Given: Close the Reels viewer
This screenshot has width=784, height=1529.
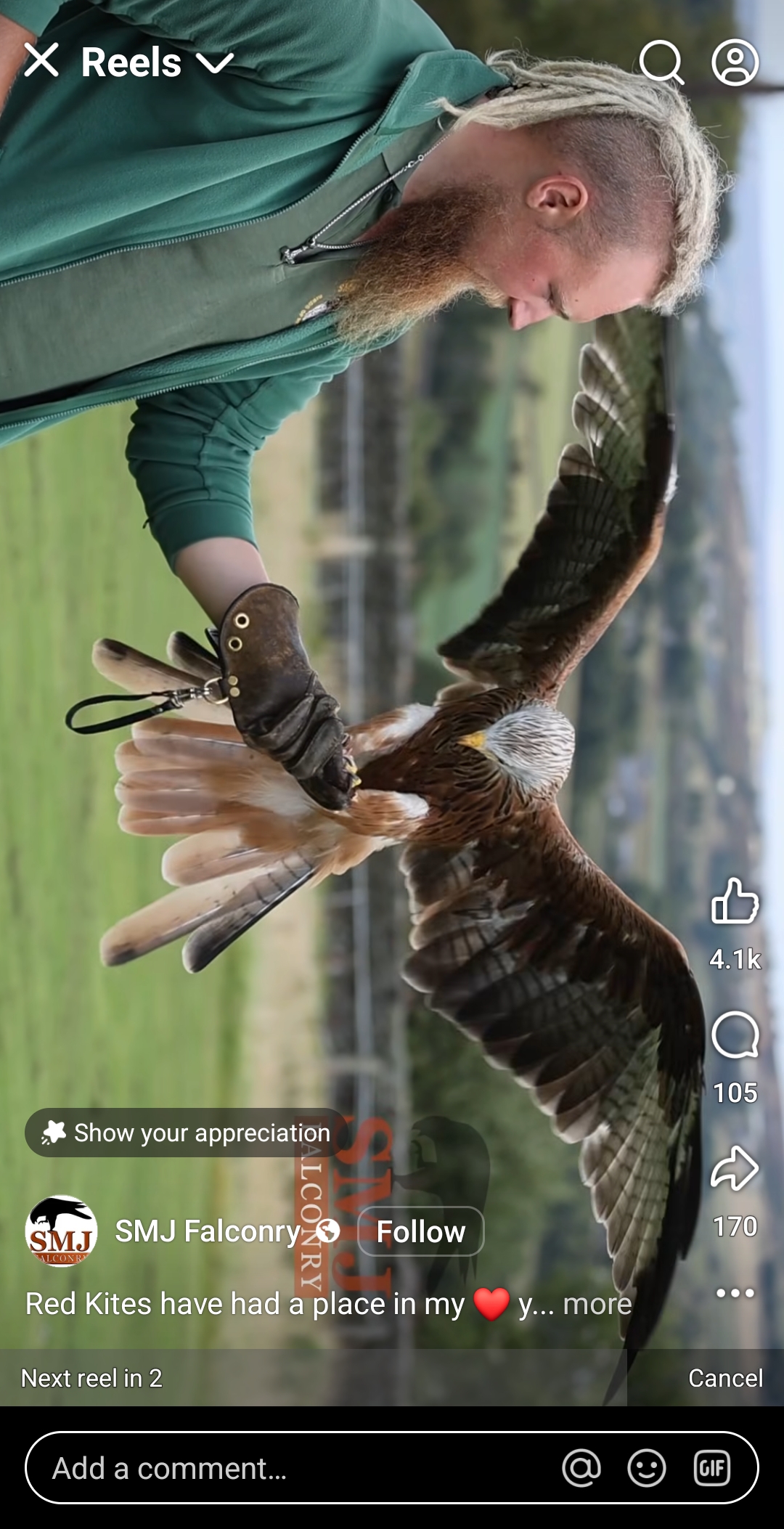Looking at the screenshot, I should (41, 60).
